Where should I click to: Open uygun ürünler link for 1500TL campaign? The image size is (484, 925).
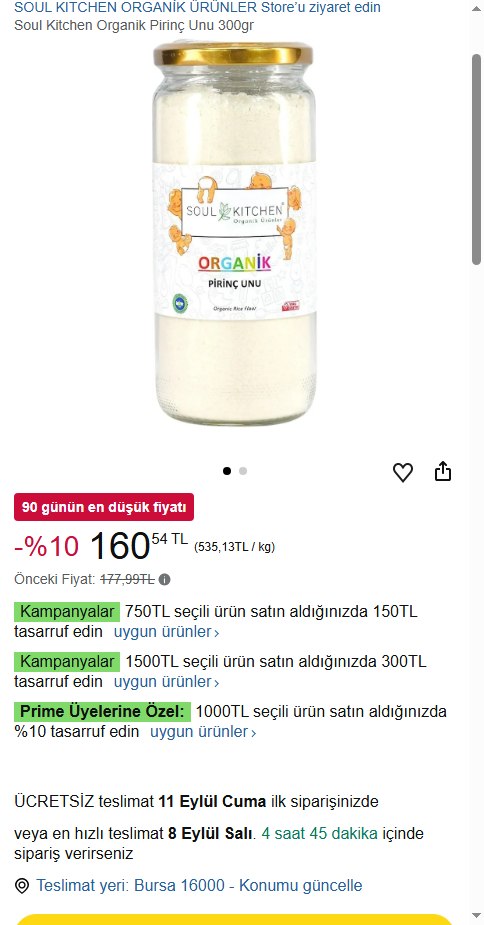click(166, 682)
